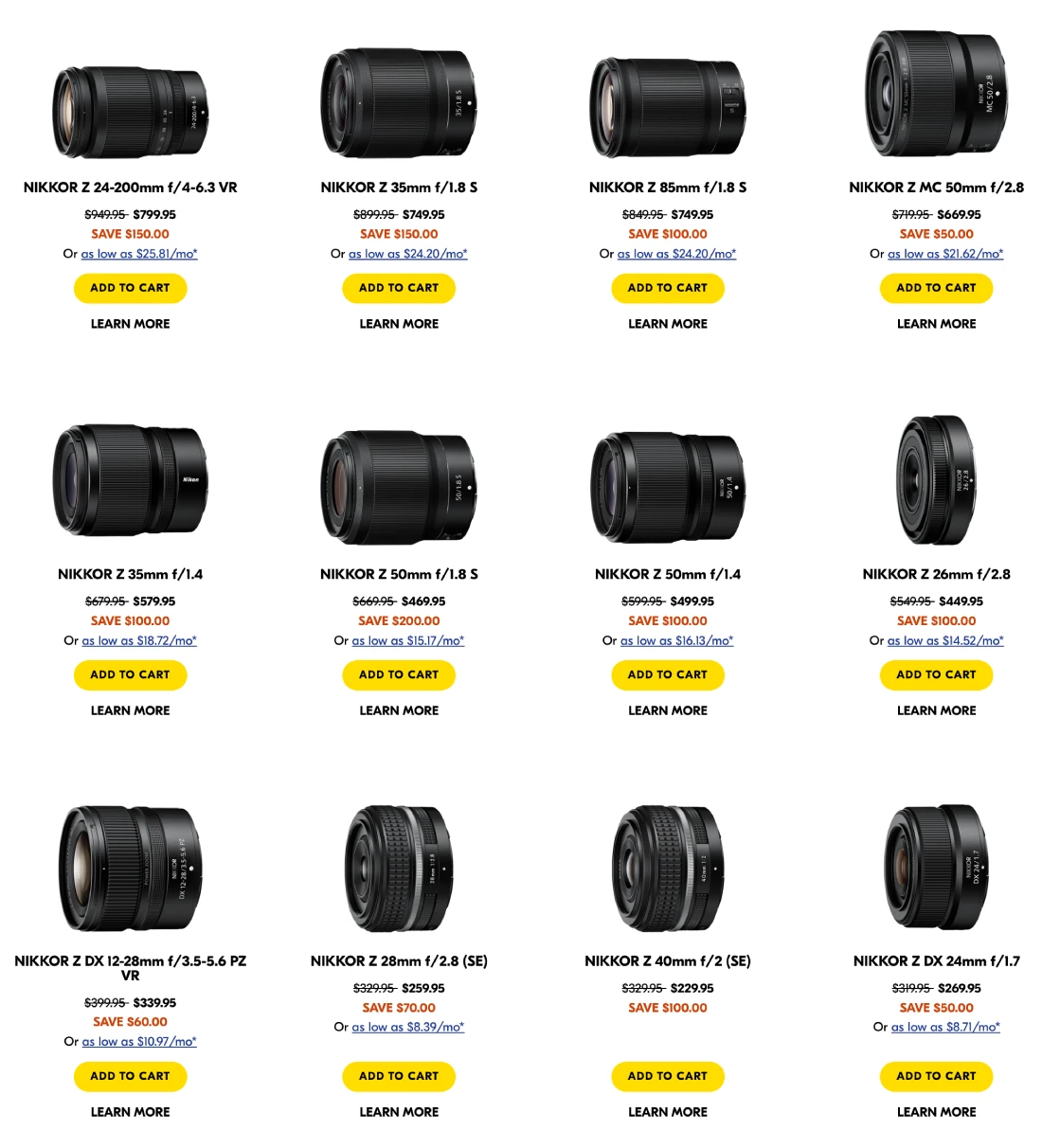The image size is (1042, 1148).
Task: Add NIKKOR Z 50mm f/1.8 S to cart
Action: (399, 674)
